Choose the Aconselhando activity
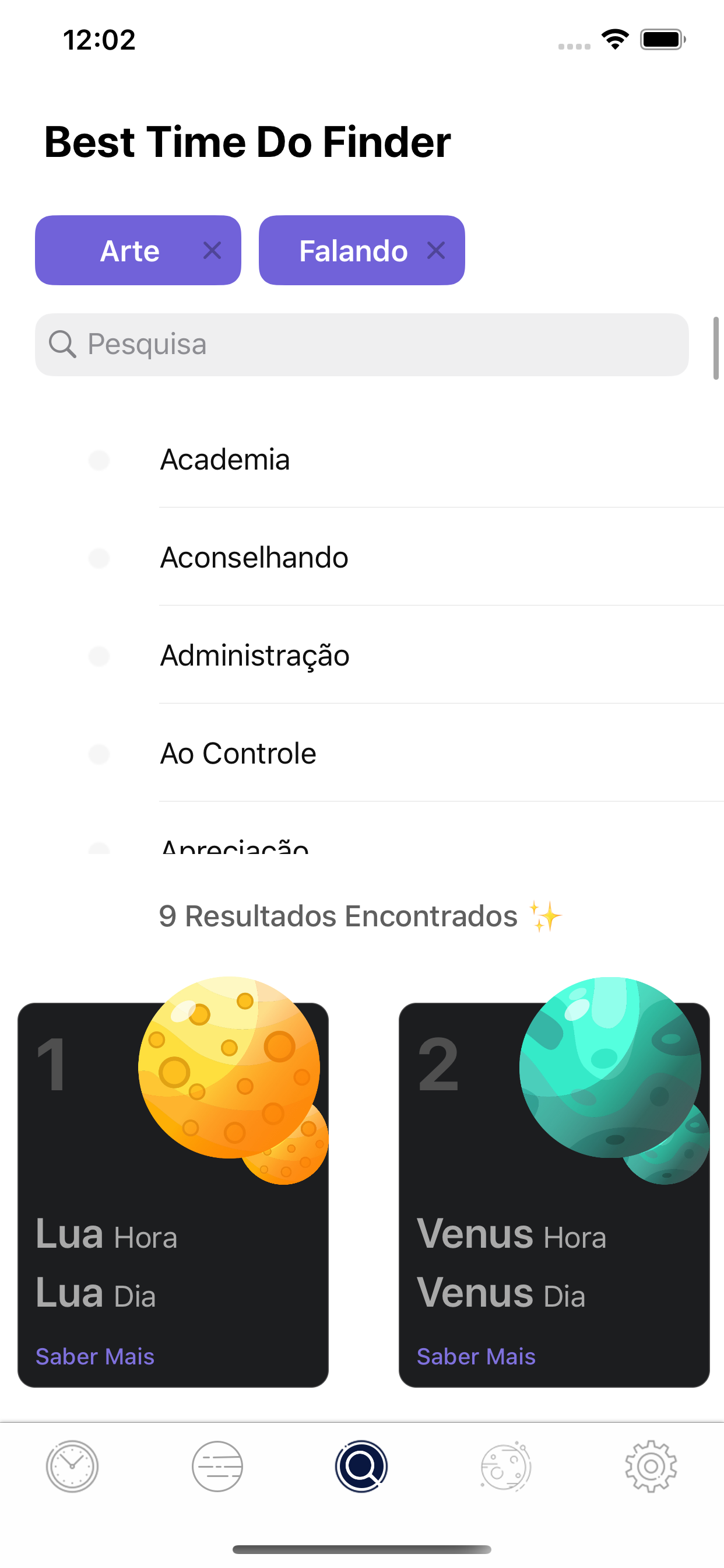The height and width of the screenshot is (1568, 724). coord(361,557)
